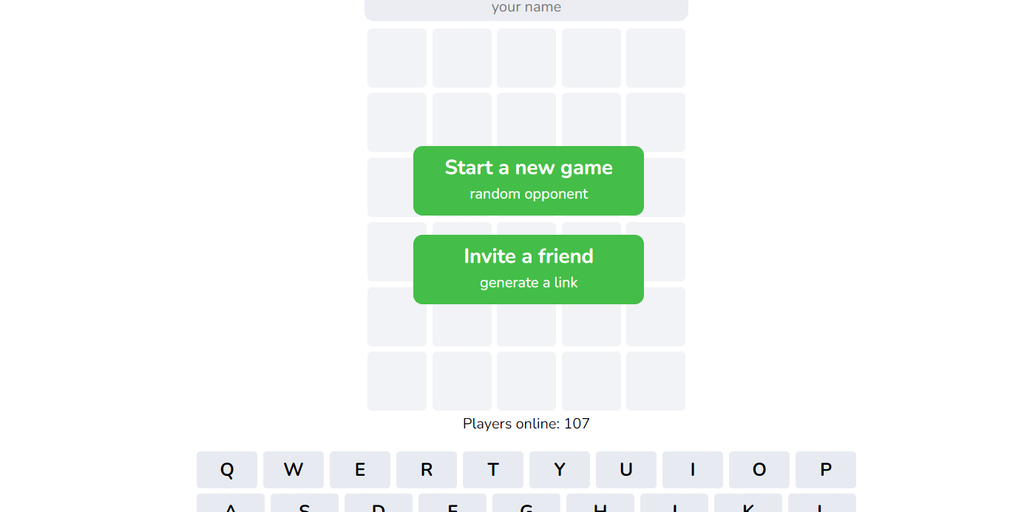This screenshot has height=512, width=1024.
Task: Start a new game with random opponent
Action: click(528, 180)
